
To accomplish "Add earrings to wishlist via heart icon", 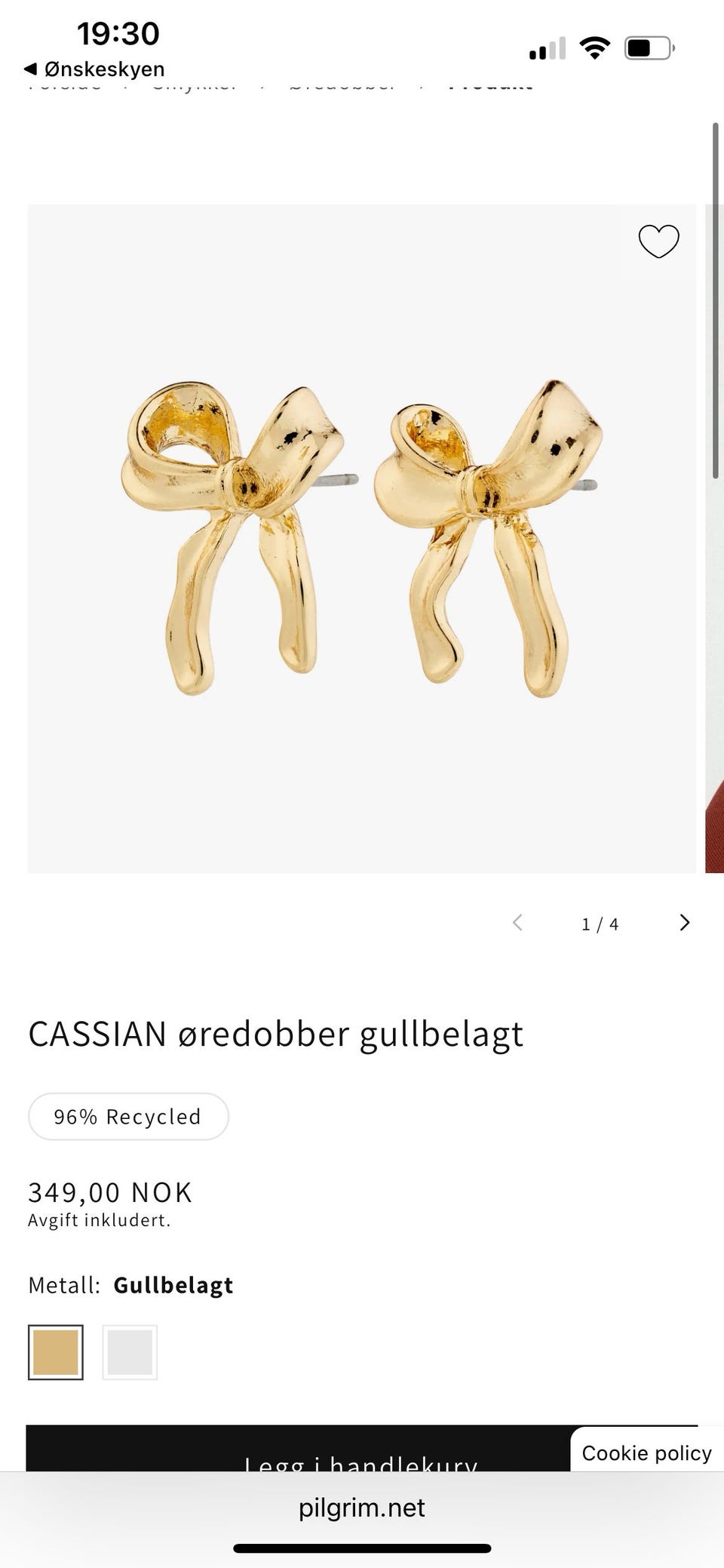I will 658,241.
